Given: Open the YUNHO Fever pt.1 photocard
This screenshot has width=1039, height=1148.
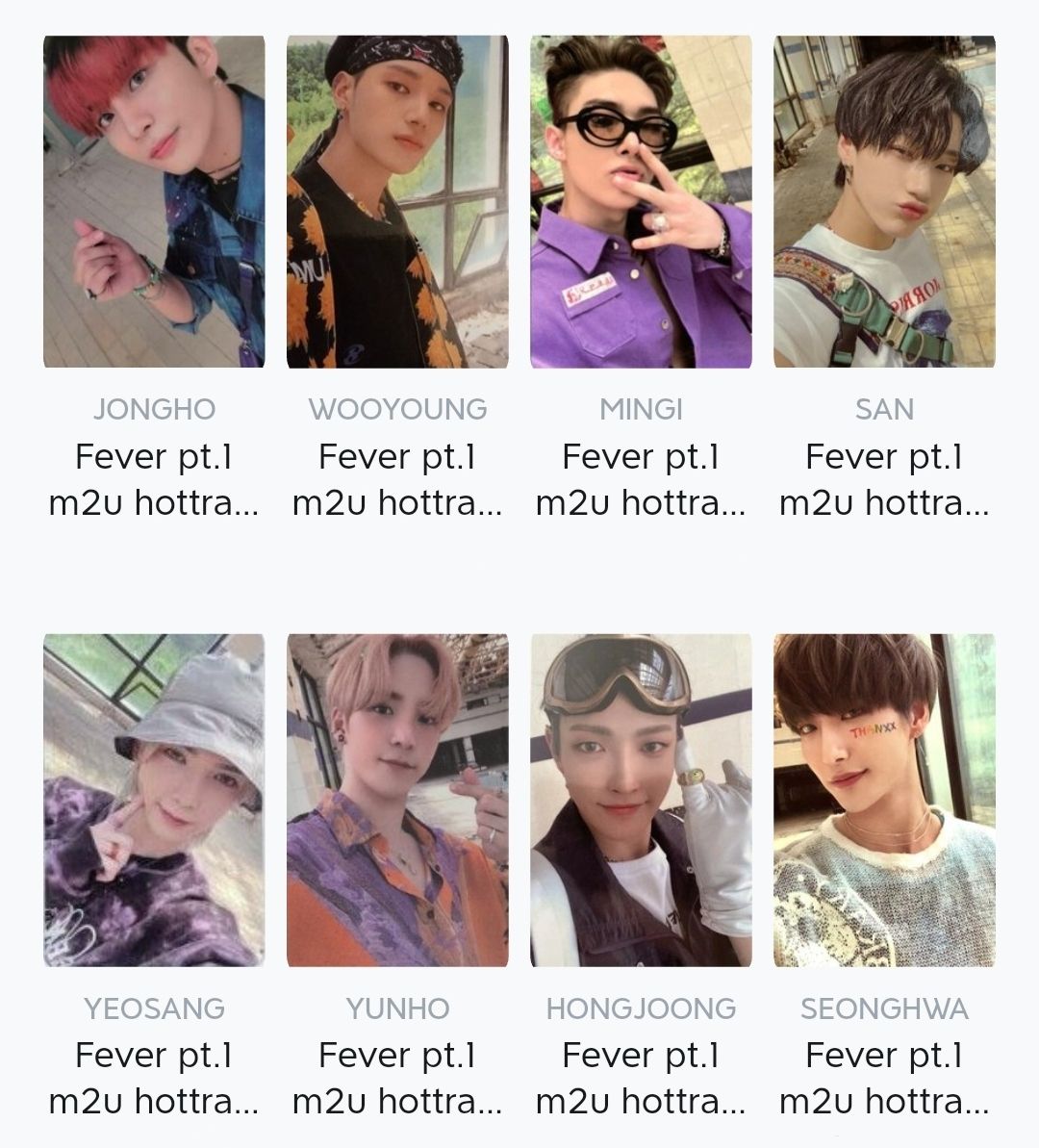Looking at the screenshot, I should click(397, 801).
